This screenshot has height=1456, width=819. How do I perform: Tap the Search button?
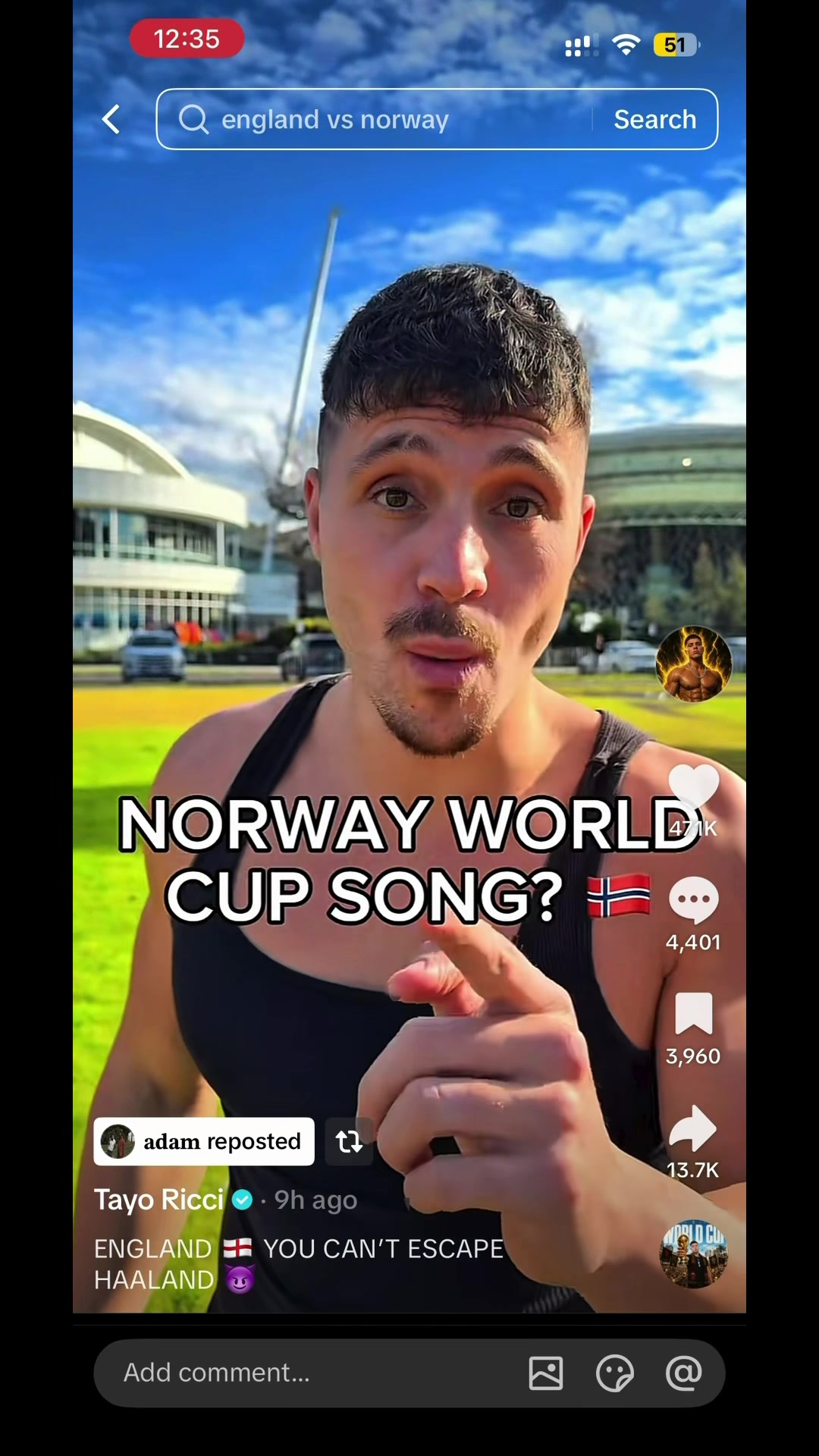655,119
